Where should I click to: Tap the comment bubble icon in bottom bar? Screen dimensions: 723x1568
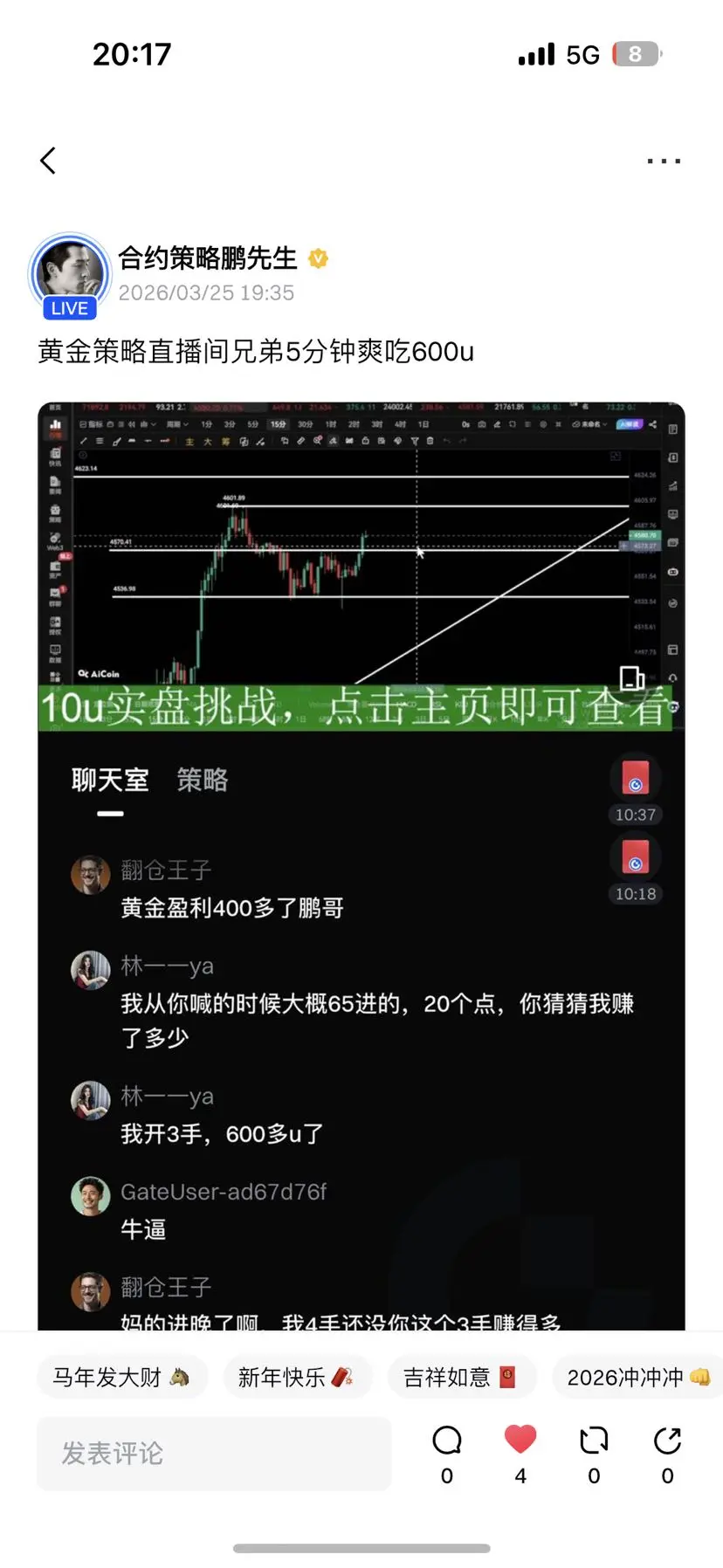pyautogui.click(x=446, y=1441)
